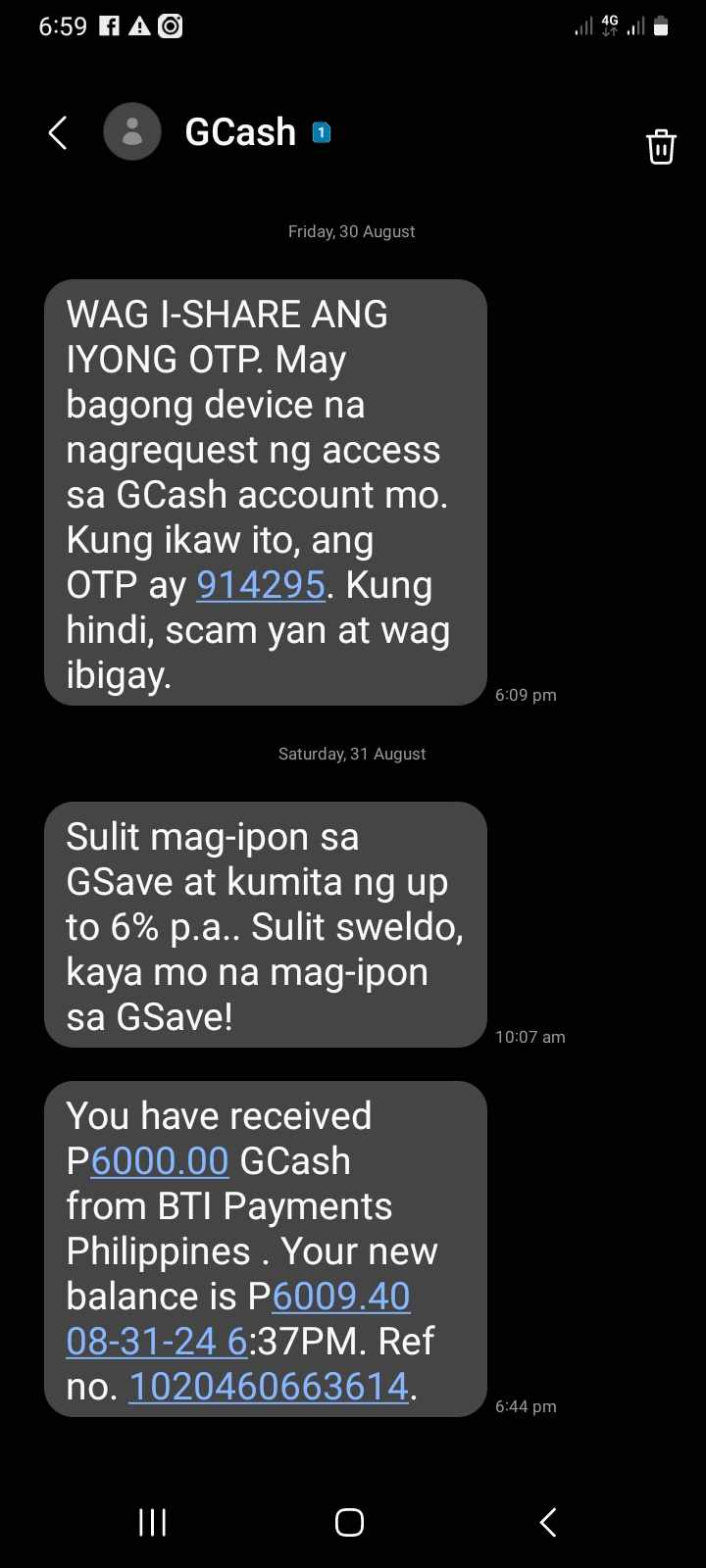Tap the OTP code 914295 link
Screen dimensions: 706x1568
[x=261, y=585]
